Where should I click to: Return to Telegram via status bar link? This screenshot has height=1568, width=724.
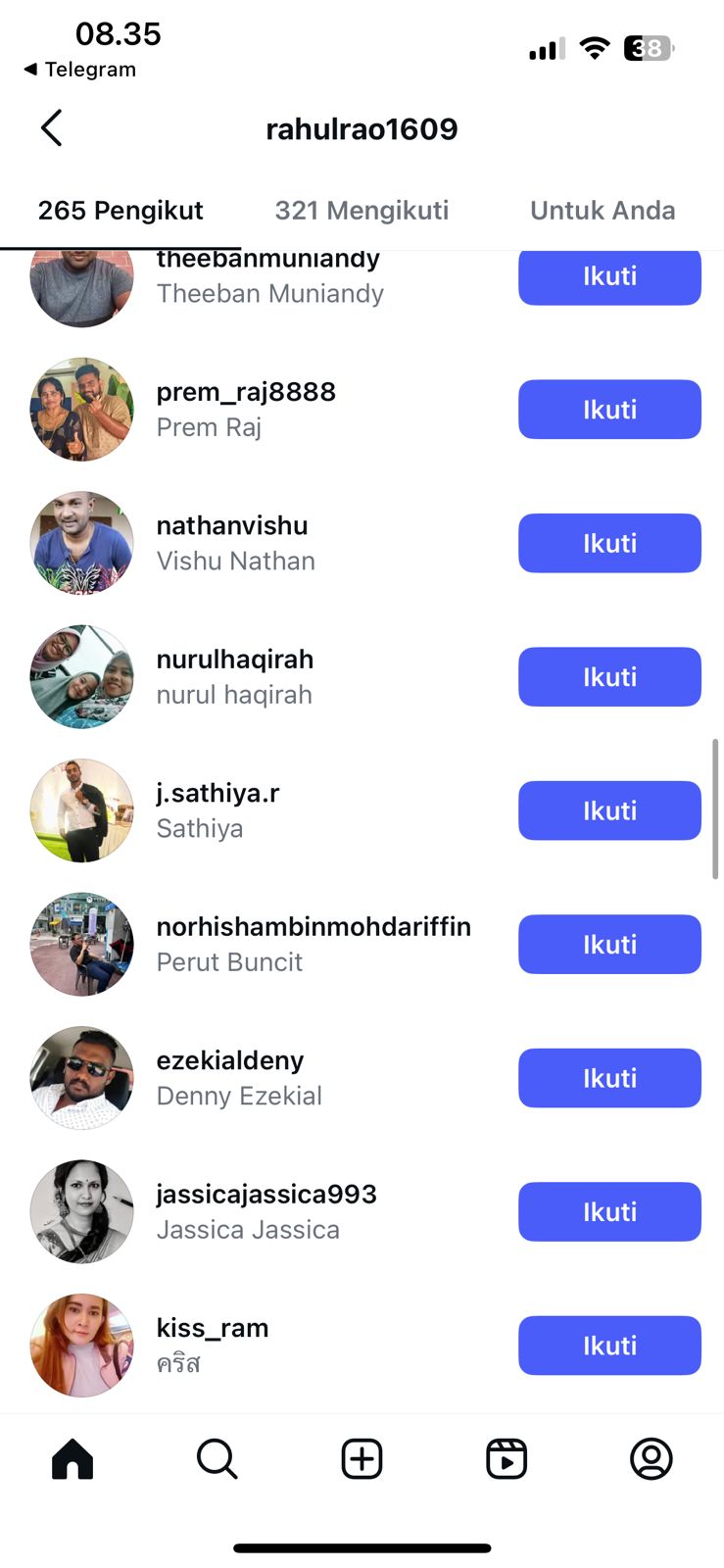[x=80, y=70]
